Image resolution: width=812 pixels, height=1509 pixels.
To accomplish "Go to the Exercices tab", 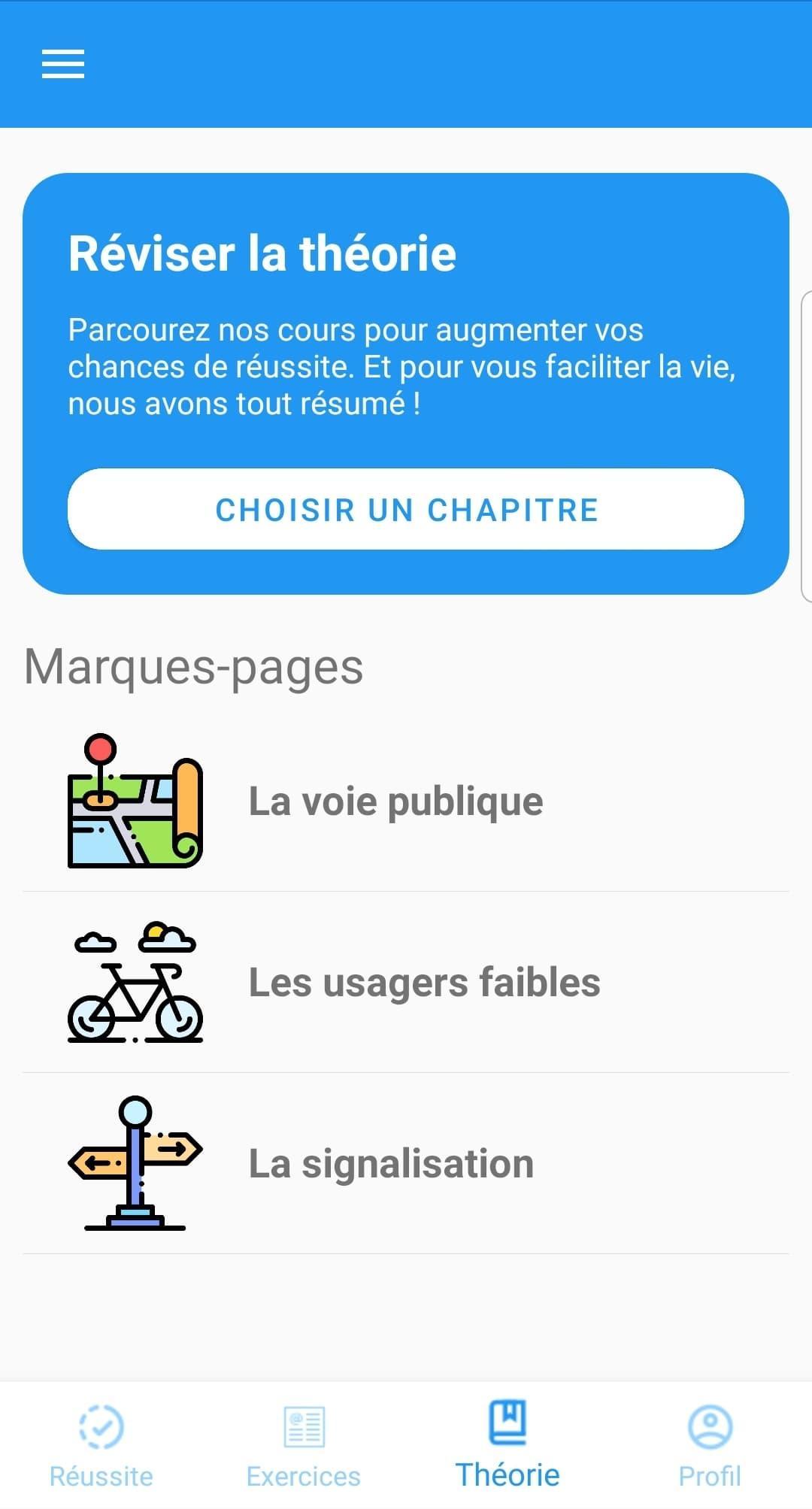I will (x=304, y=1445).
